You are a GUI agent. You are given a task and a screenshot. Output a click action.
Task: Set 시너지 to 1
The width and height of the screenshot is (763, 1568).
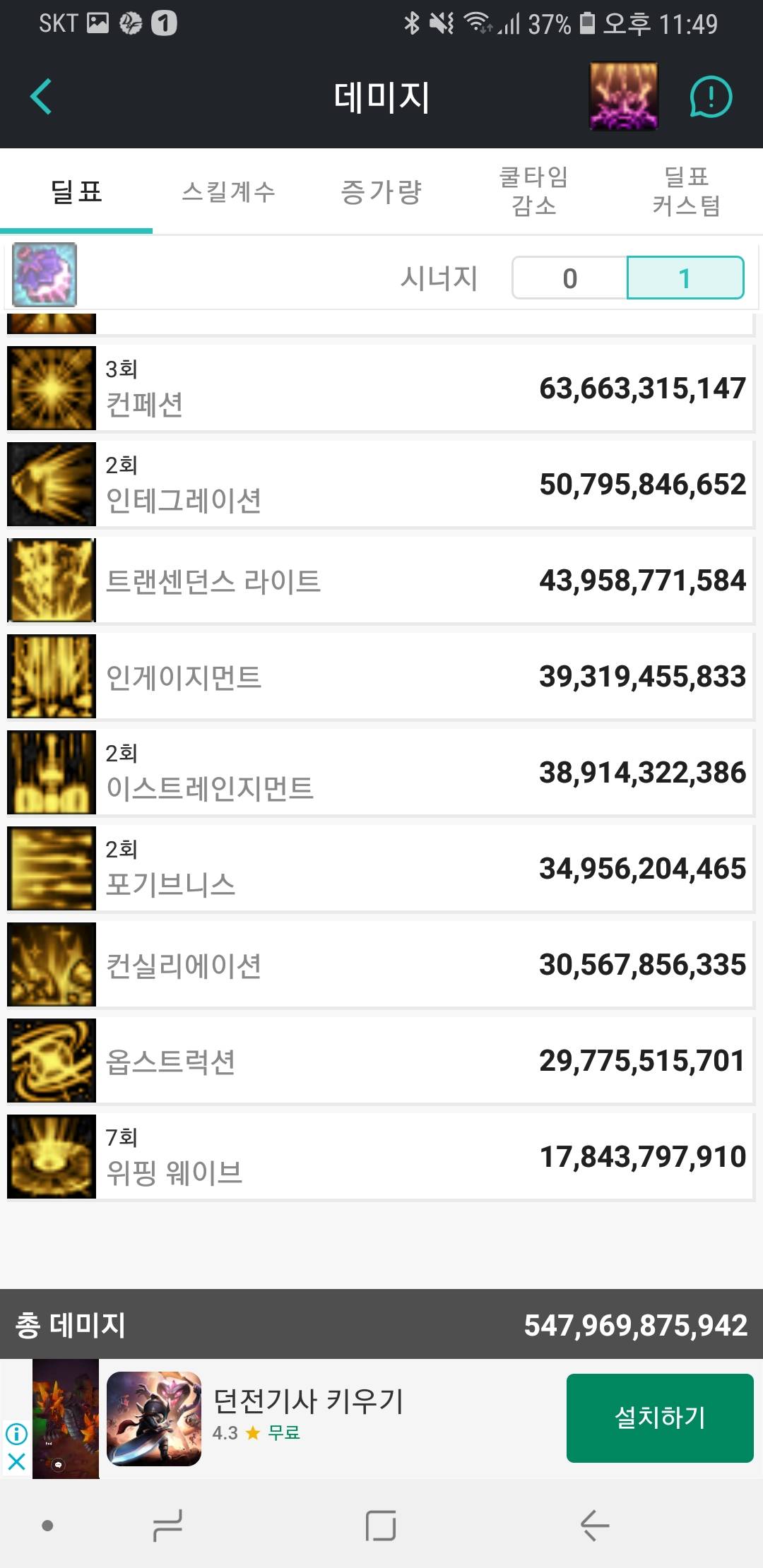(x=685, y=278)
